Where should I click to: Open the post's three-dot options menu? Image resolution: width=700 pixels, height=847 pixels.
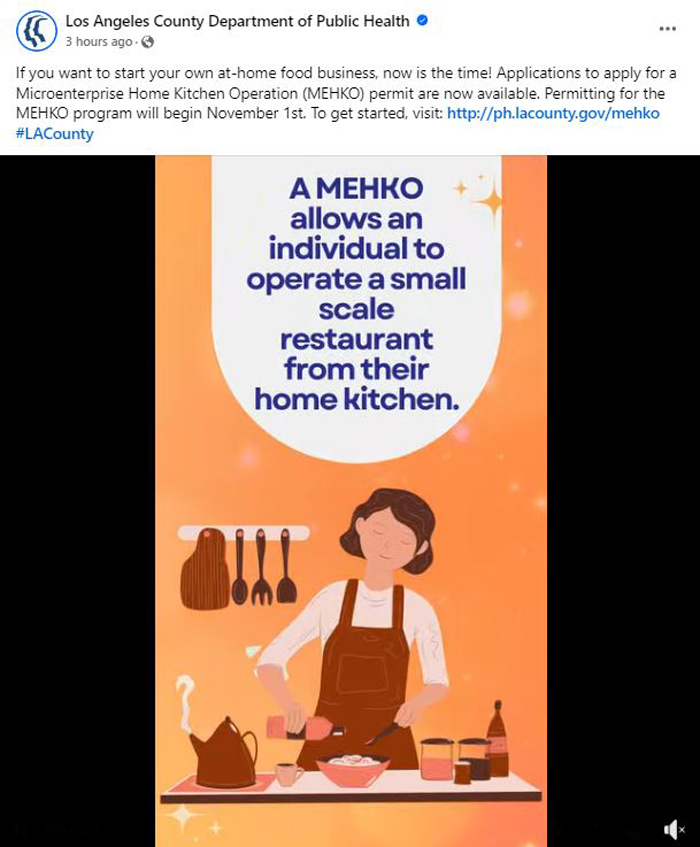[667, 29]
